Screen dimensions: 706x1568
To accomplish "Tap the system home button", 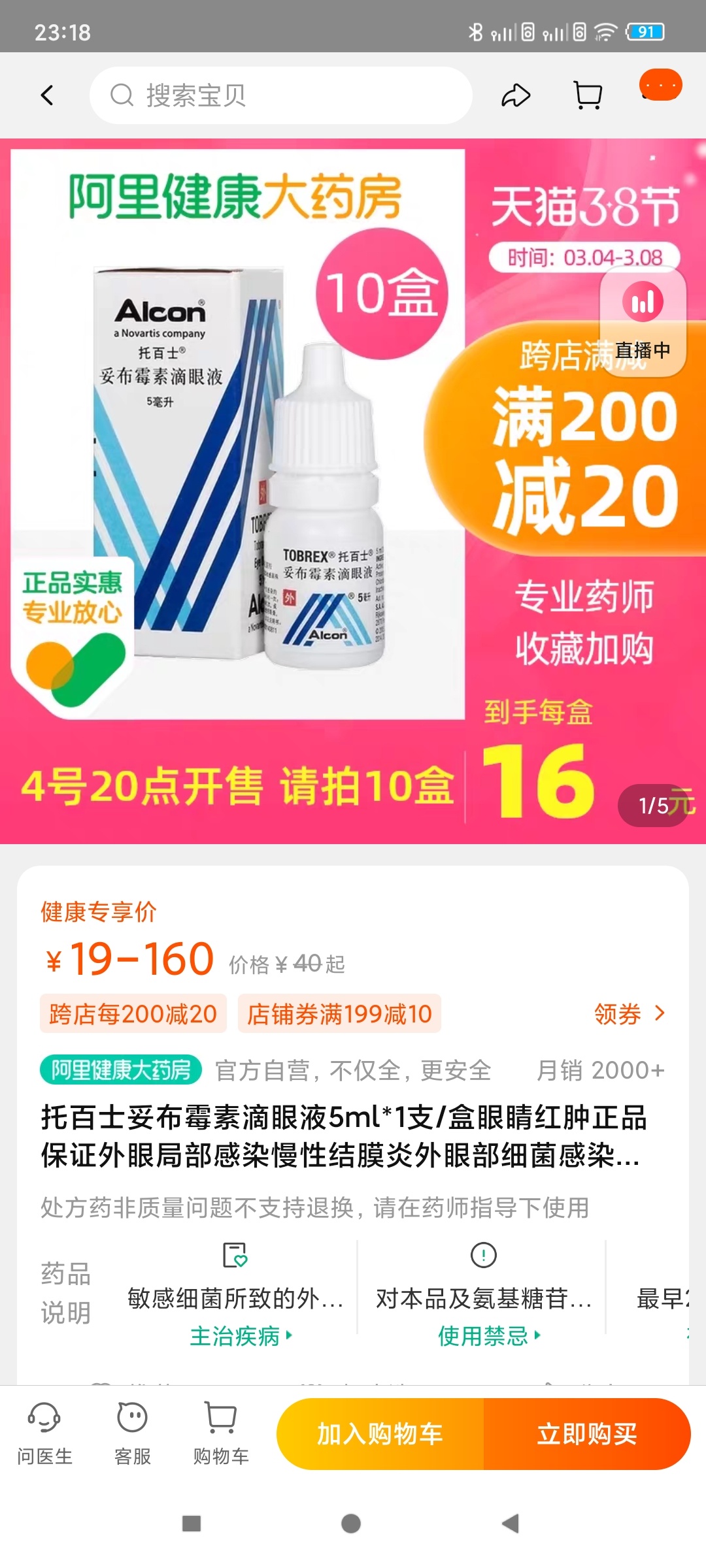I will coord(351,1524).
